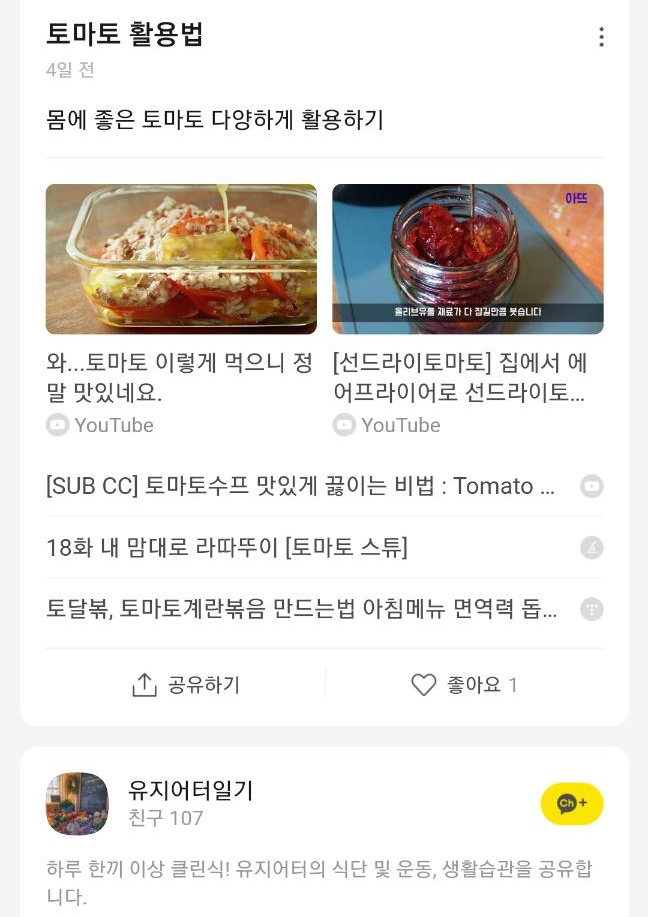
Task: Open the 토달볶 토마토계란볶음 만드는법 link
Action: tap(302, 609)
